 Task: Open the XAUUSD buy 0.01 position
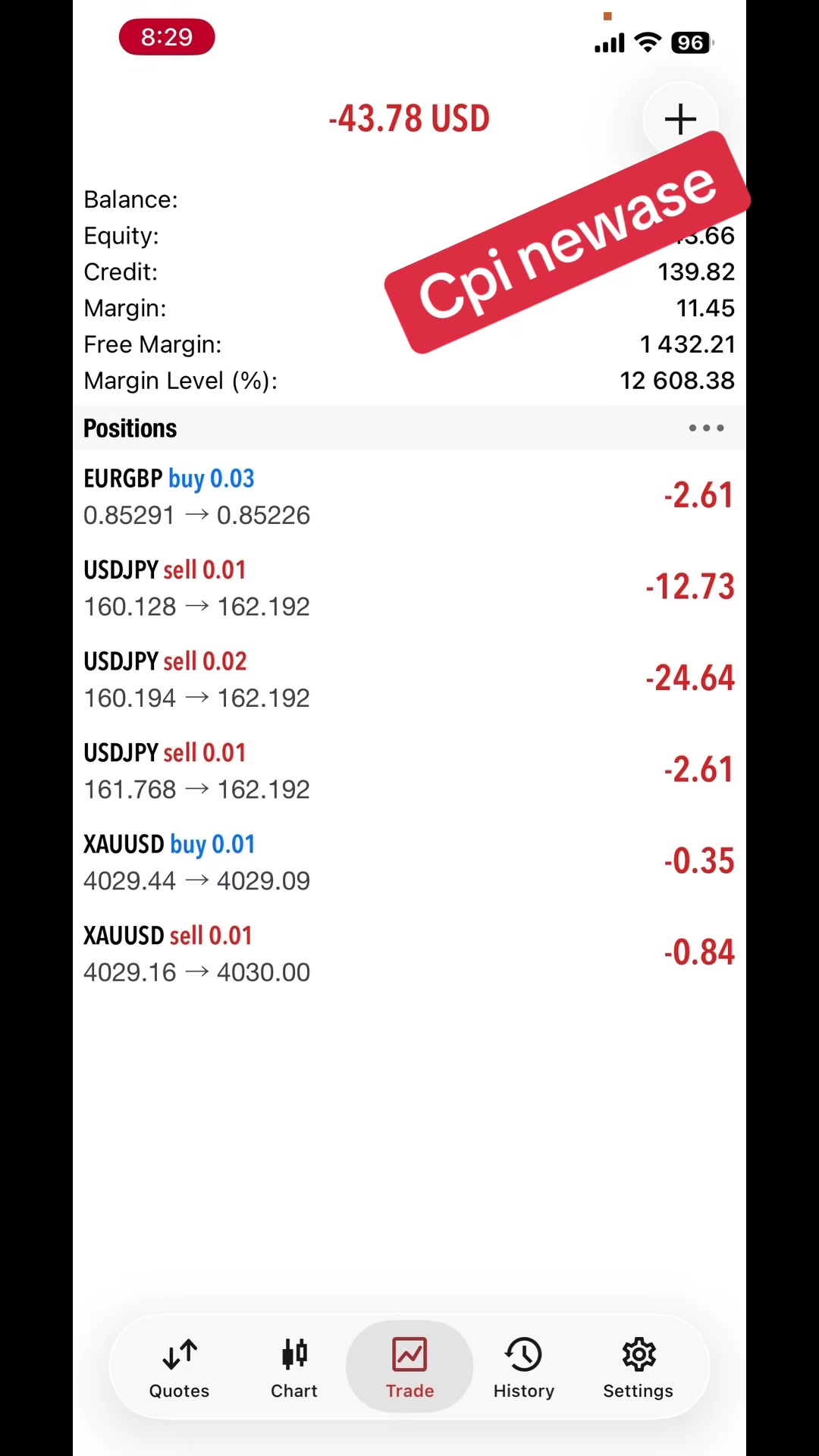(x=409, y=862)
